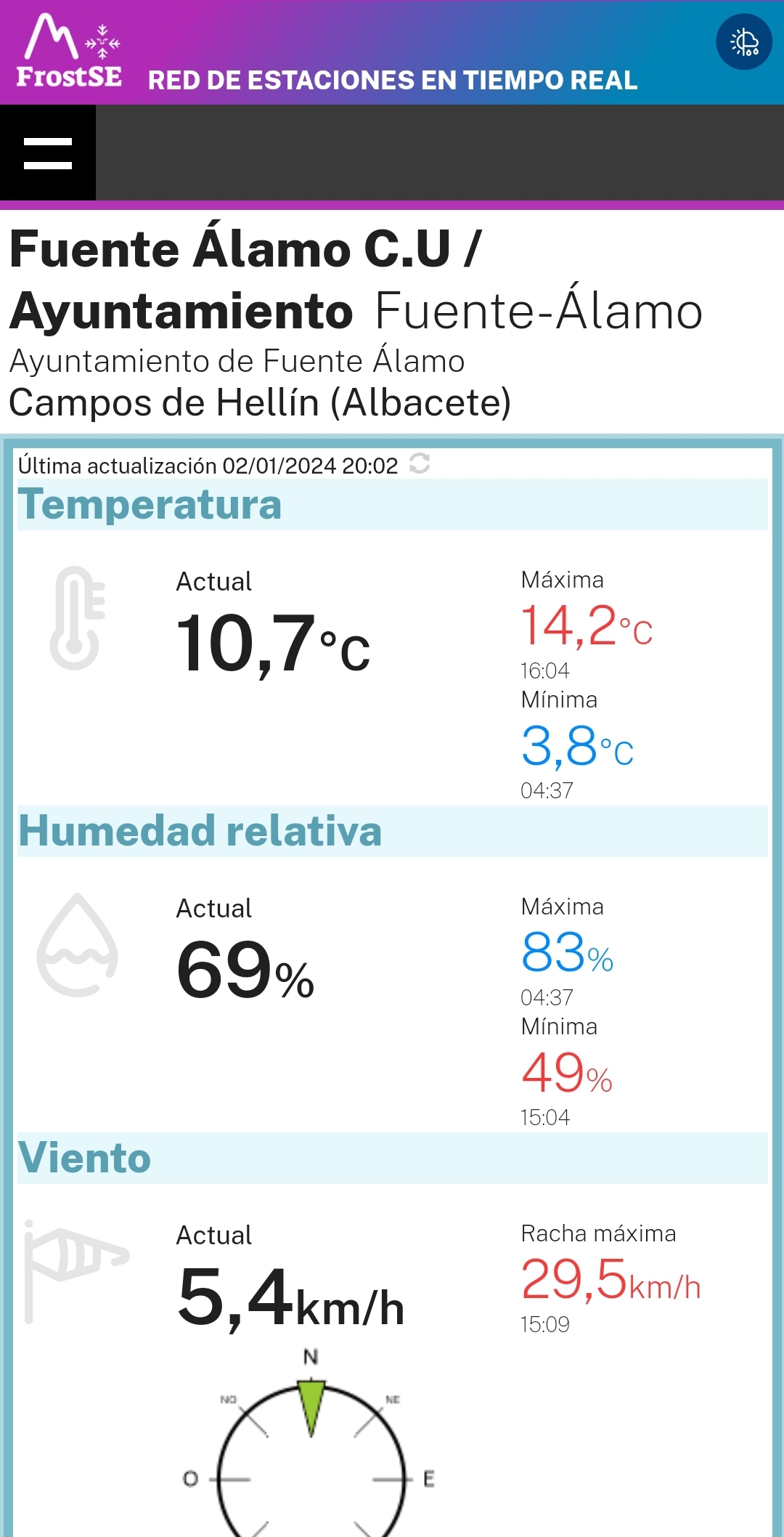This screenshot has height=1537, width=784.
Task: Tap the weather icon in the header
Action: coord(744,42)
